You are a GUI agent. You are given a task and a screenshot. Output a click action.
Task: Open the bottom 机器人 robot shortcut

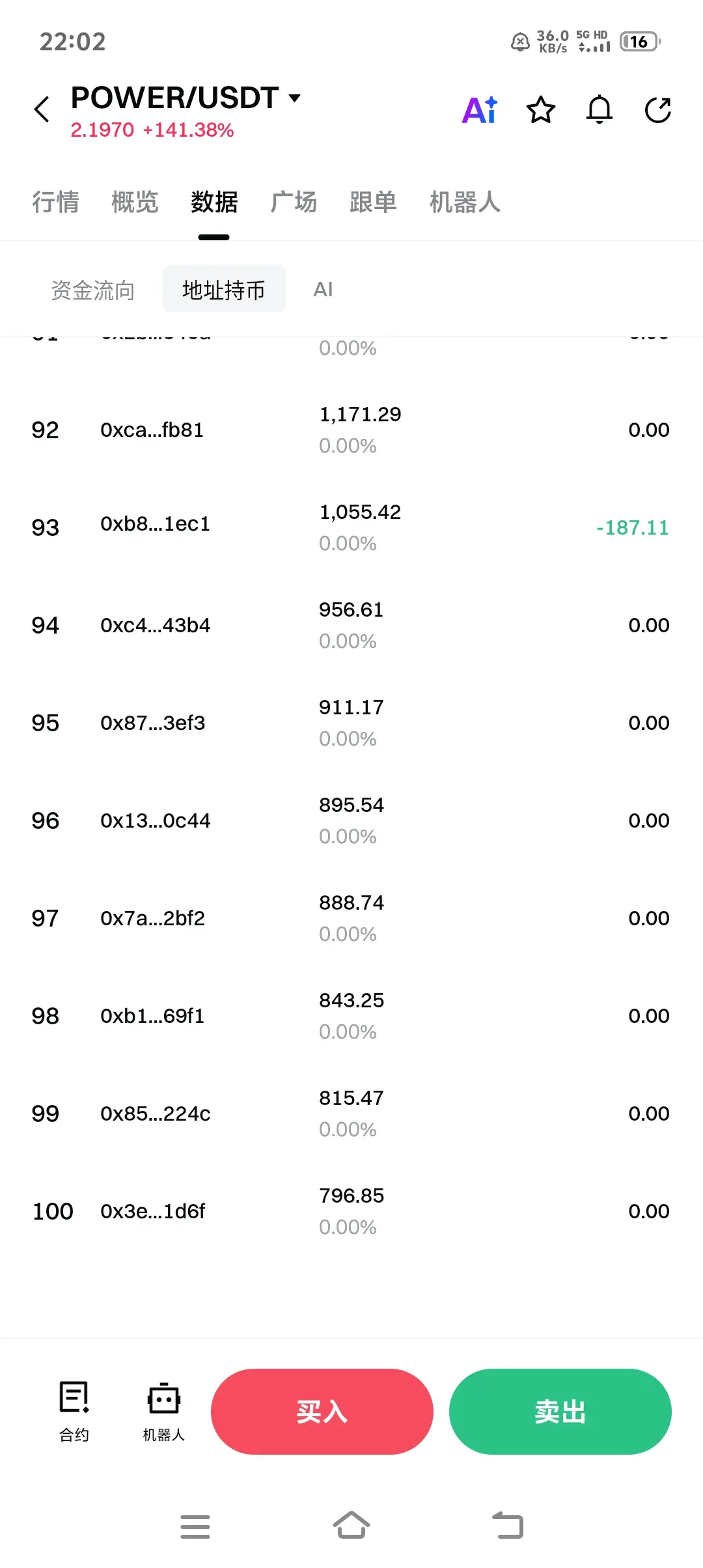tap(163, 1410)
